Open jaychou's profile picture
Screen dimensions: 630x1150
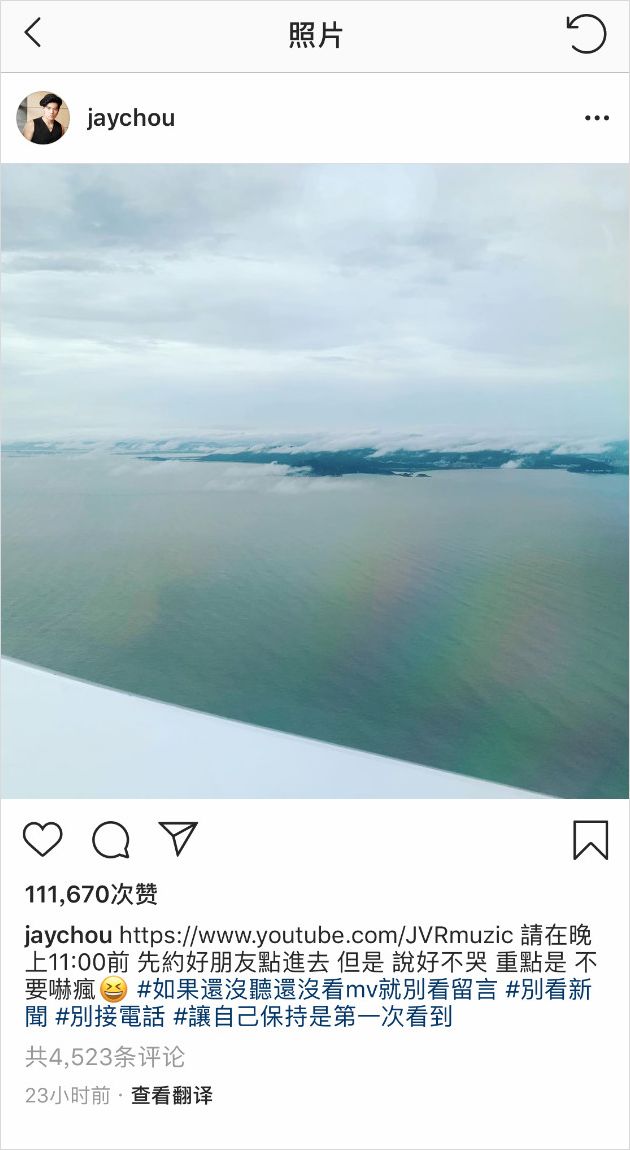(43, 117)
